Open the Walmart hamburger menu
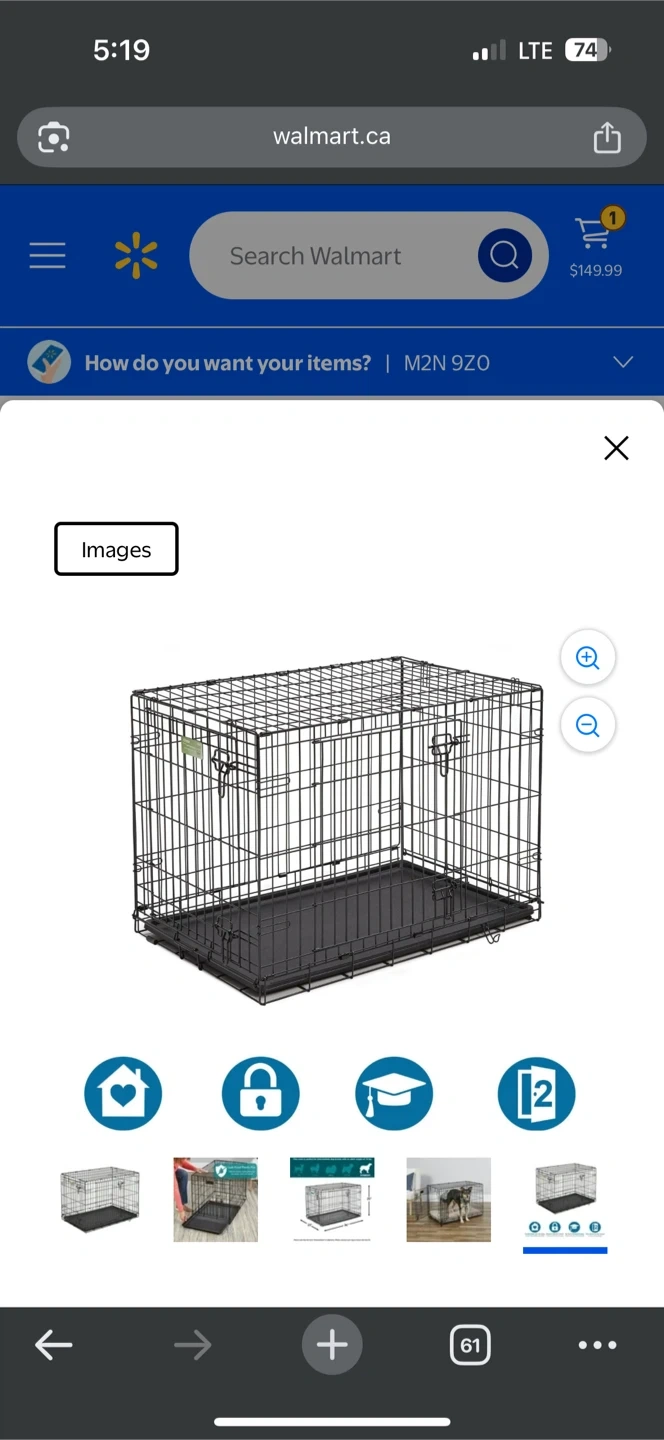Image resolution: width=664 pixels, height=1440 pixels. [x=47, y=256]
